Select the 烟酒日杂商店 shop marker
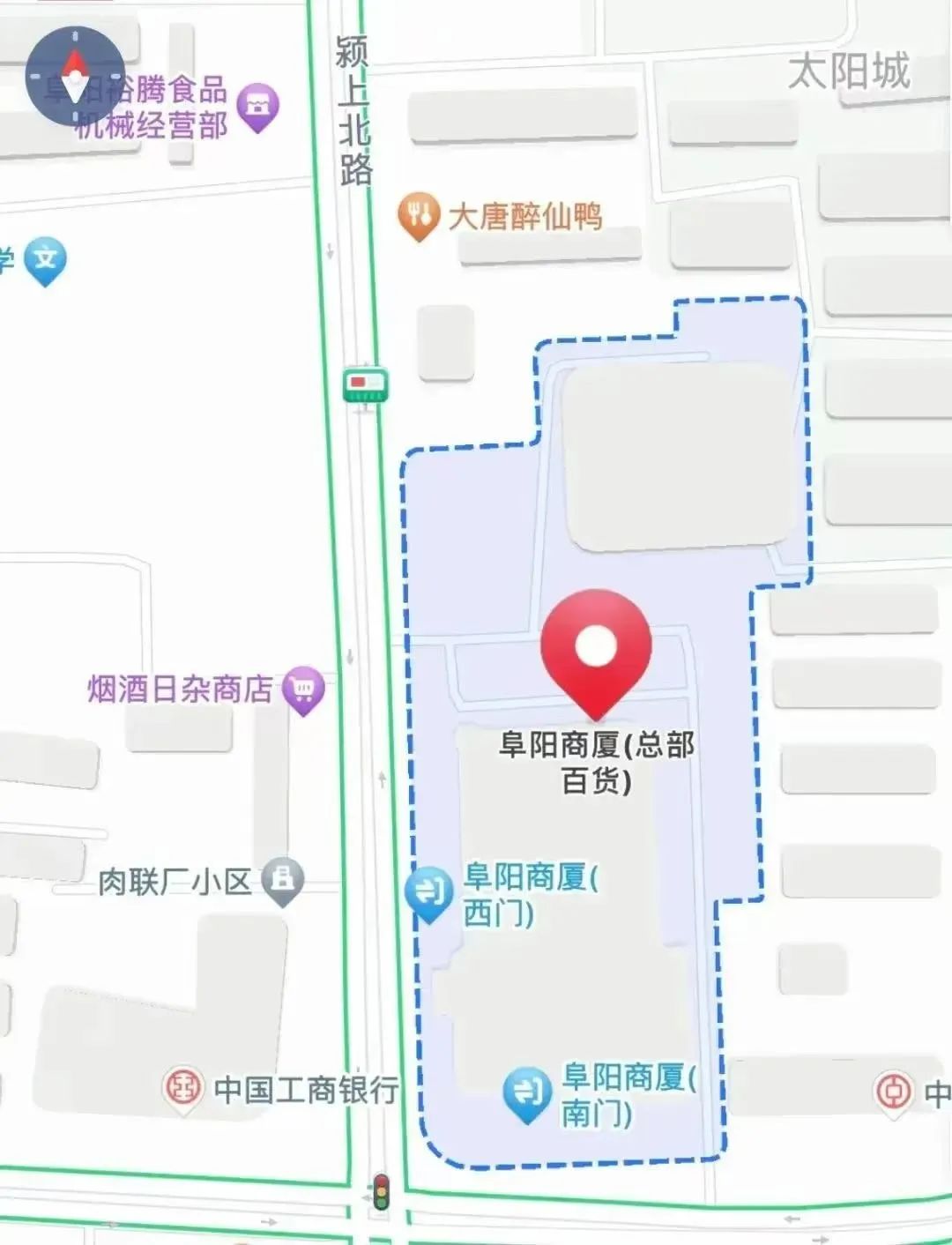Viewport: 952px width, 1245px height. [x=303, y=690]
